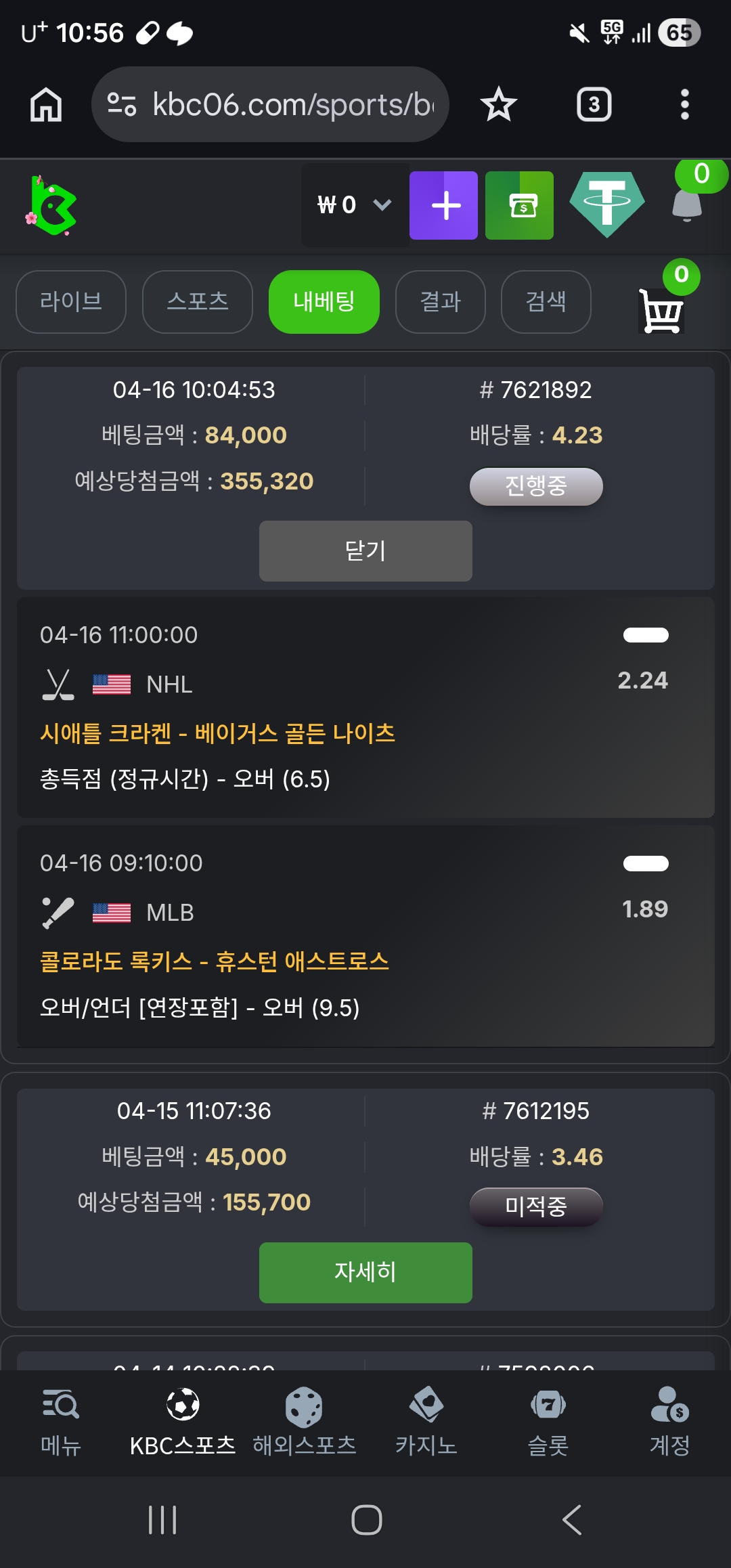
Task: Tap the kbc06.com address bar
Action: 271,105
